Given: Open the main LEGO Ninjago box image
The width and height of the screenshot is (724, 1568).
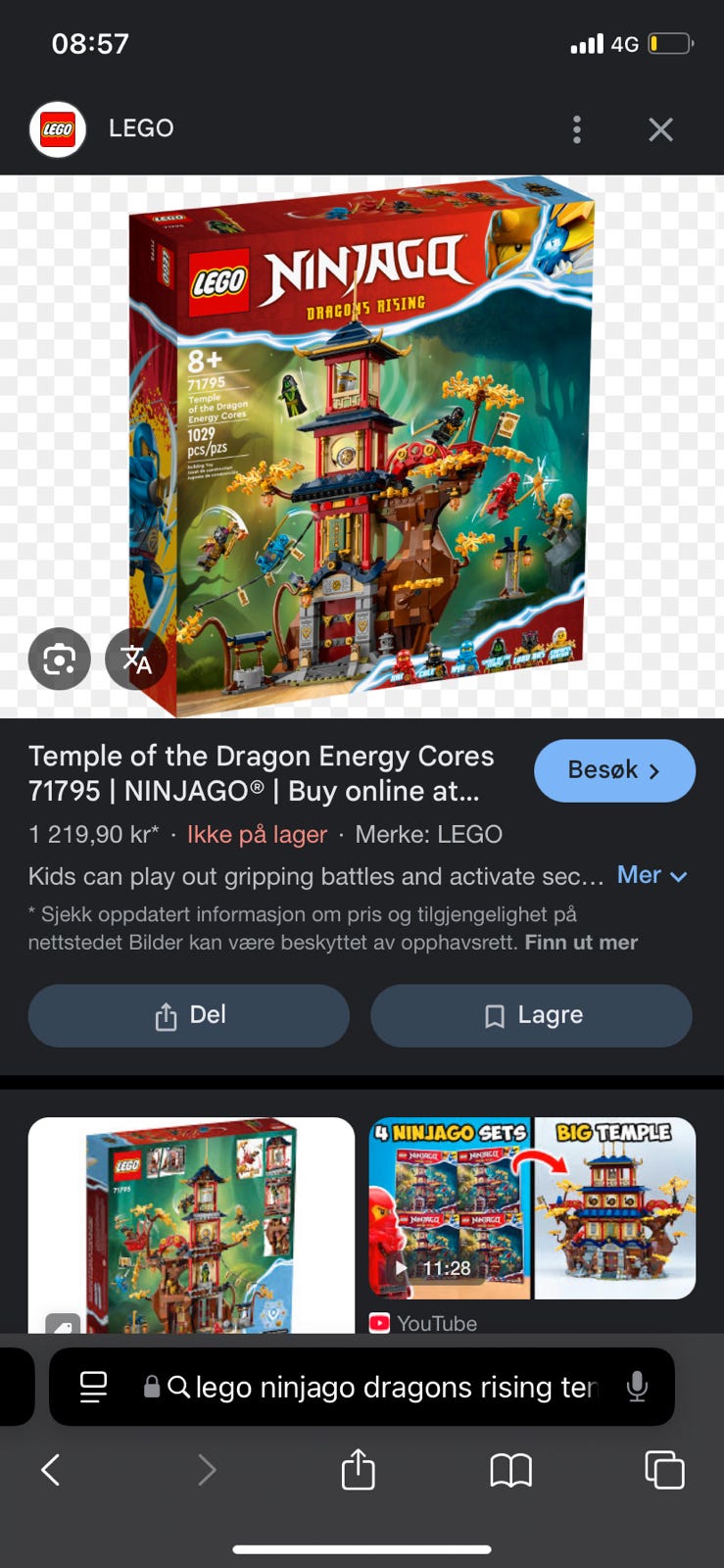Looking at the screenshot, I should point(362,447).
